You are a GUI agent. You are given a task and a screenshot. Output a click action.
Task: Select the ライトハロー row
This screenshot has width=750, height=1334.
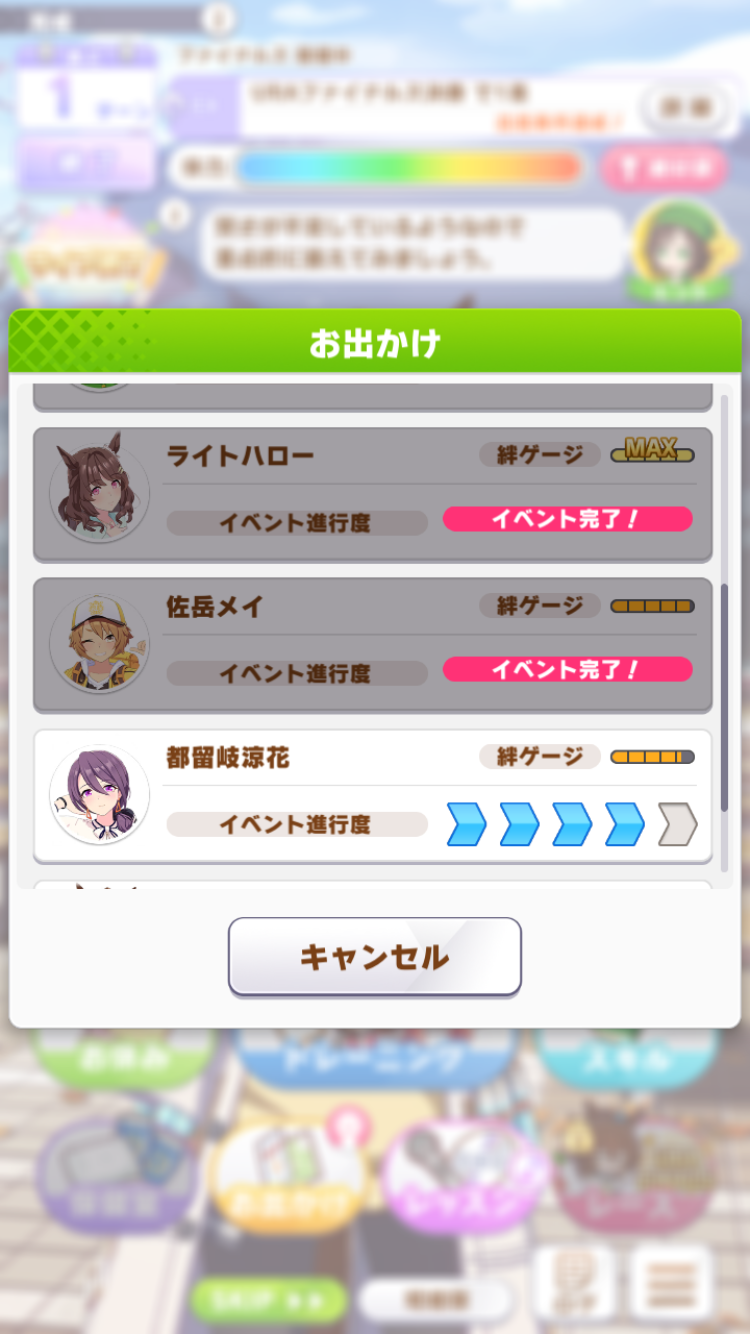point(372,494)
